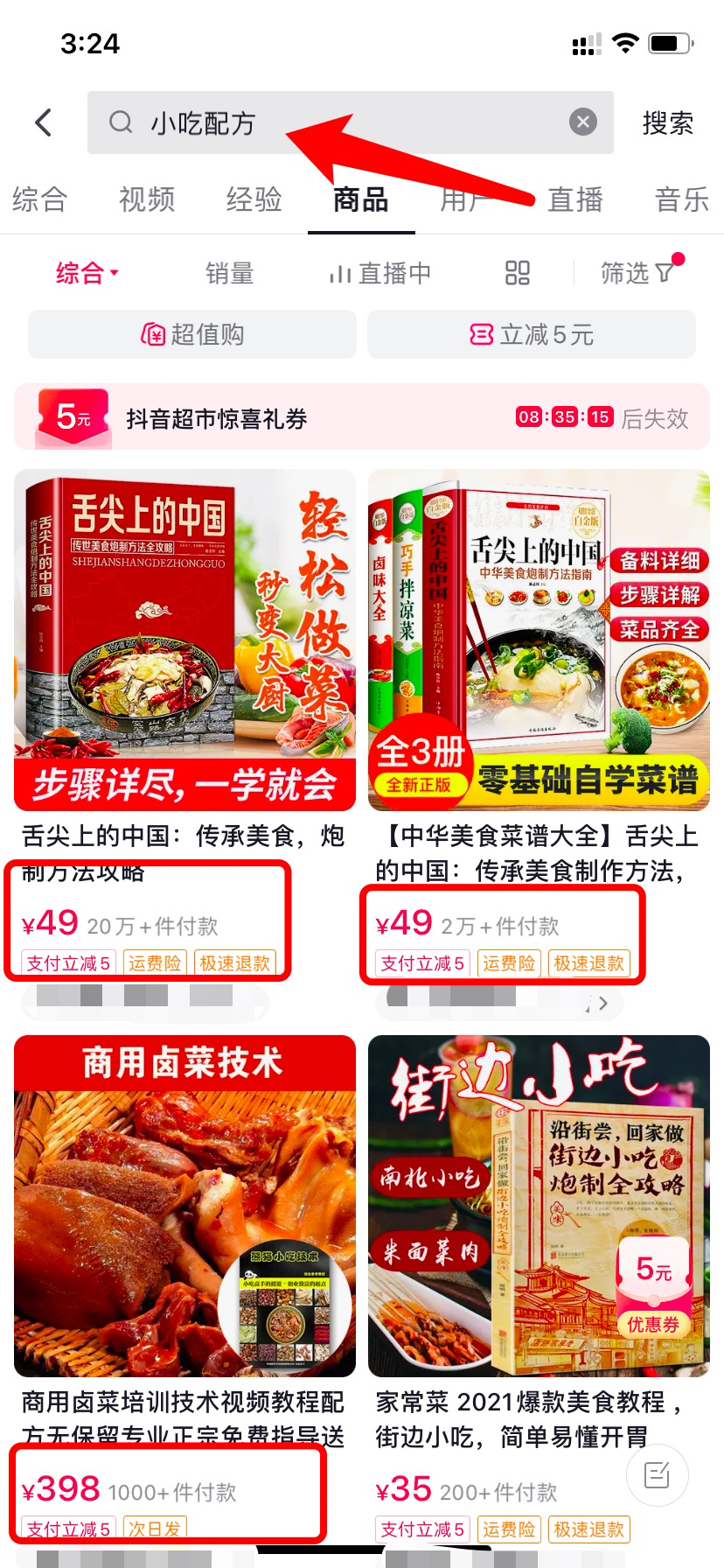Clear the search text
This screenshot has width=724, height=1568.
click(582, 122)
